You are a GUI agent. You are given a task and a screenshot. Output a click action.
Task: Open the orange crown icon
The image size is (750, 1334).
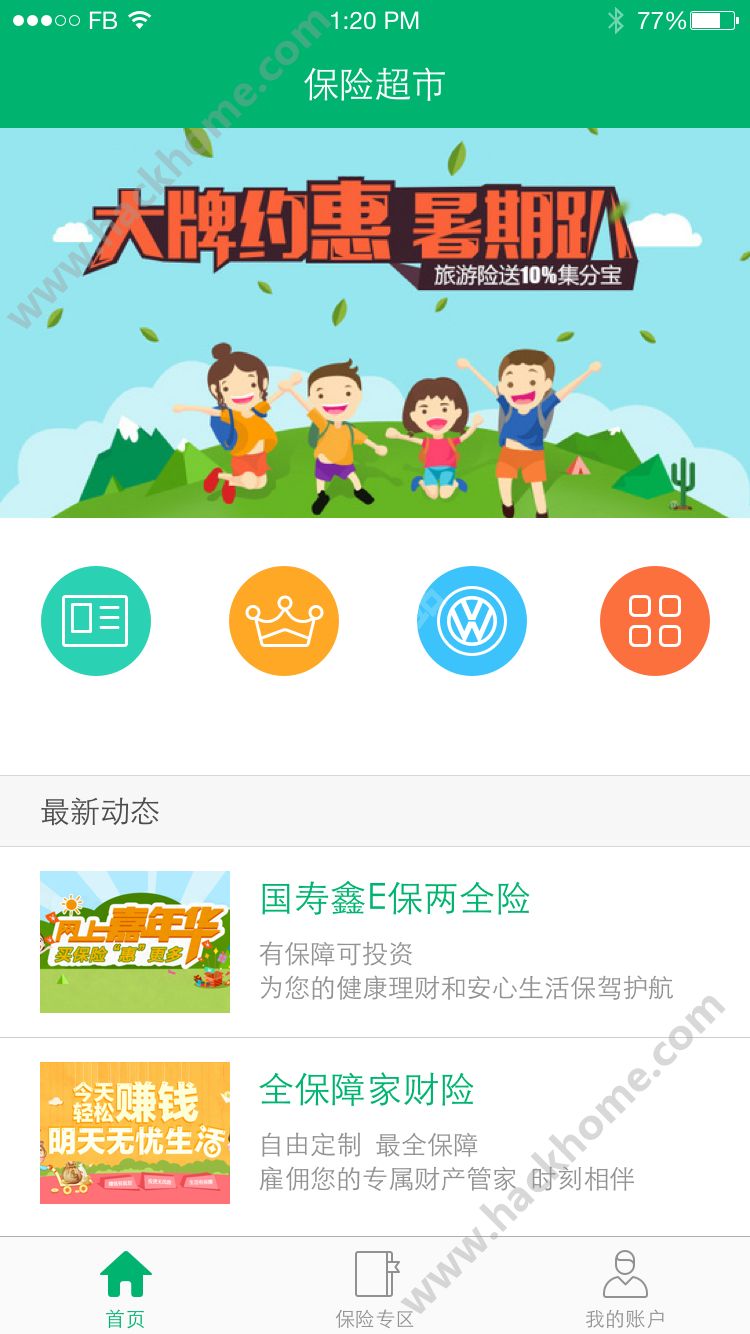(x=284, y=621)
